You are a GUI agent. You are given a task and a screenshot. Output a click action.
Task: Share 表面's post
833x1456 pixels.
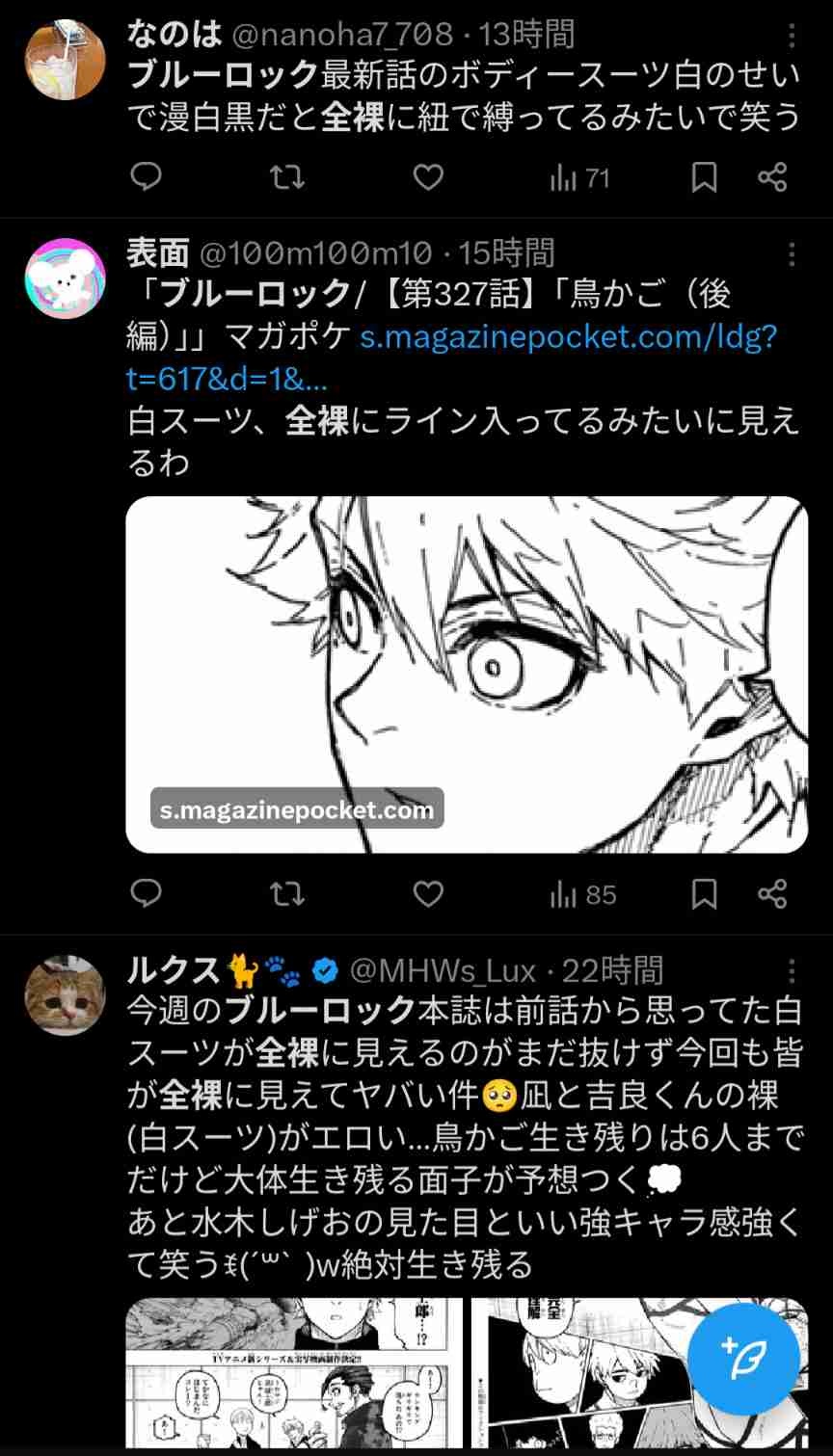(772, 894)
